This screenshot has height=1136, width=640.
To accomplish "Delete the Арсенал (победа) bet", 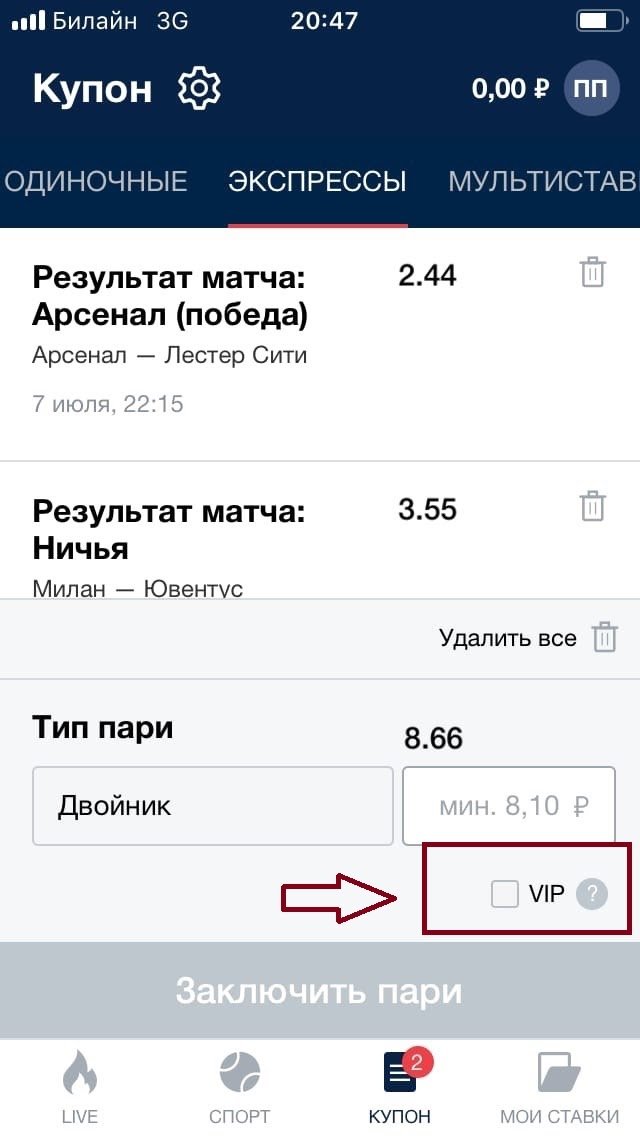I will [593, 273].
